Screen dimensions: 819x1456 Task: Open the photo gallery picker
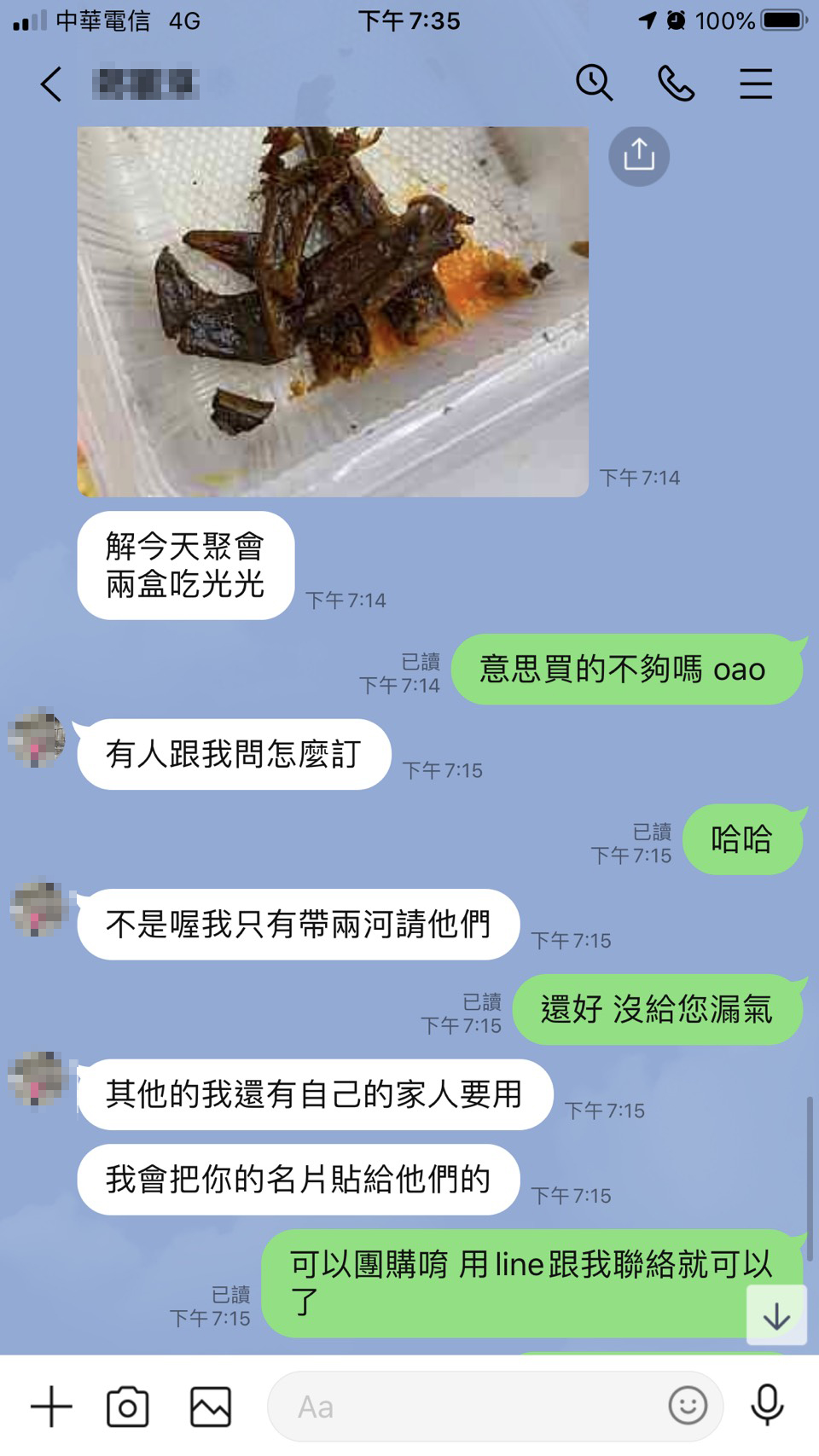[x=210, y=1407]
